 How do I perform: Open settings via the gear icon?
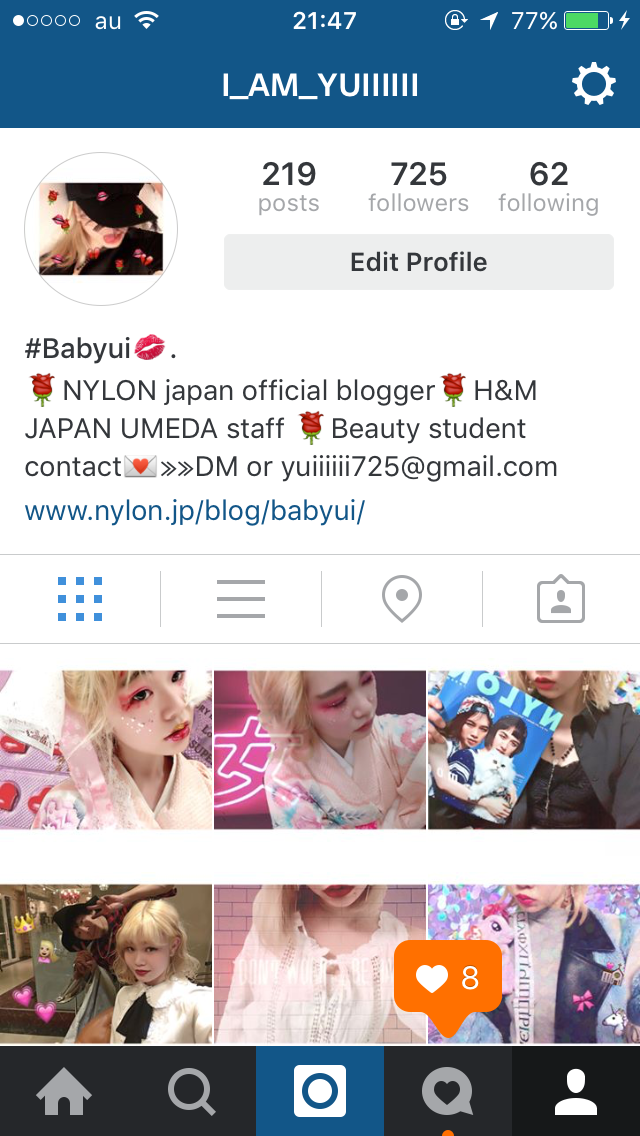pyautogui.click(x=593, y=85)
